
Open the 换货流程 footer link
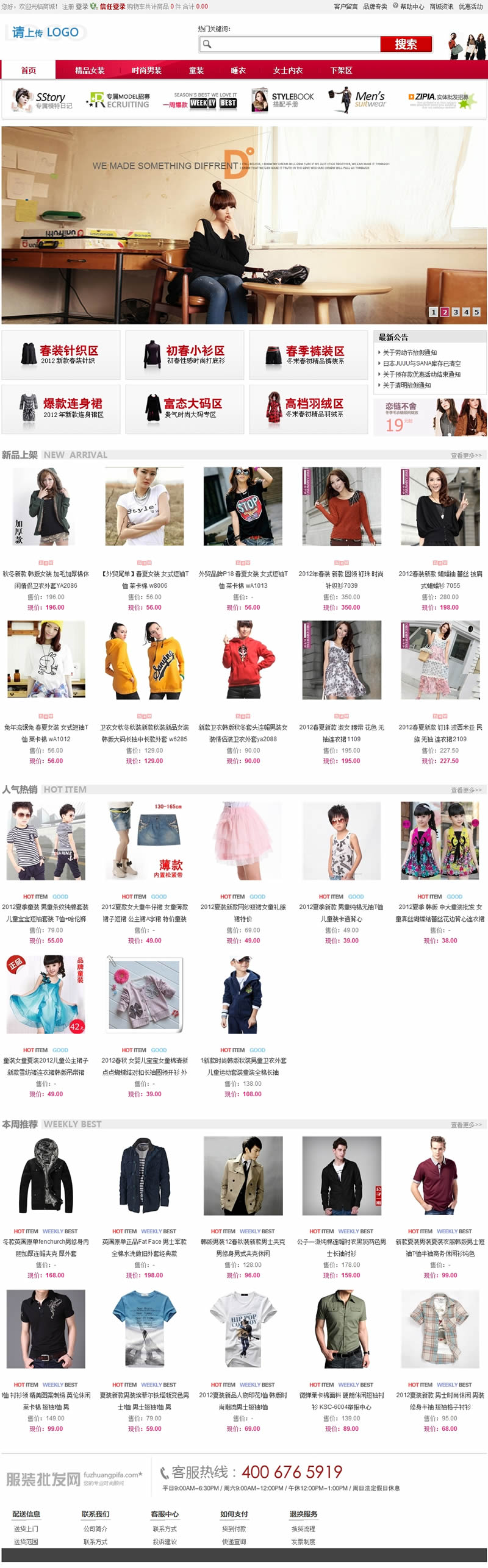pos(303,1528)
